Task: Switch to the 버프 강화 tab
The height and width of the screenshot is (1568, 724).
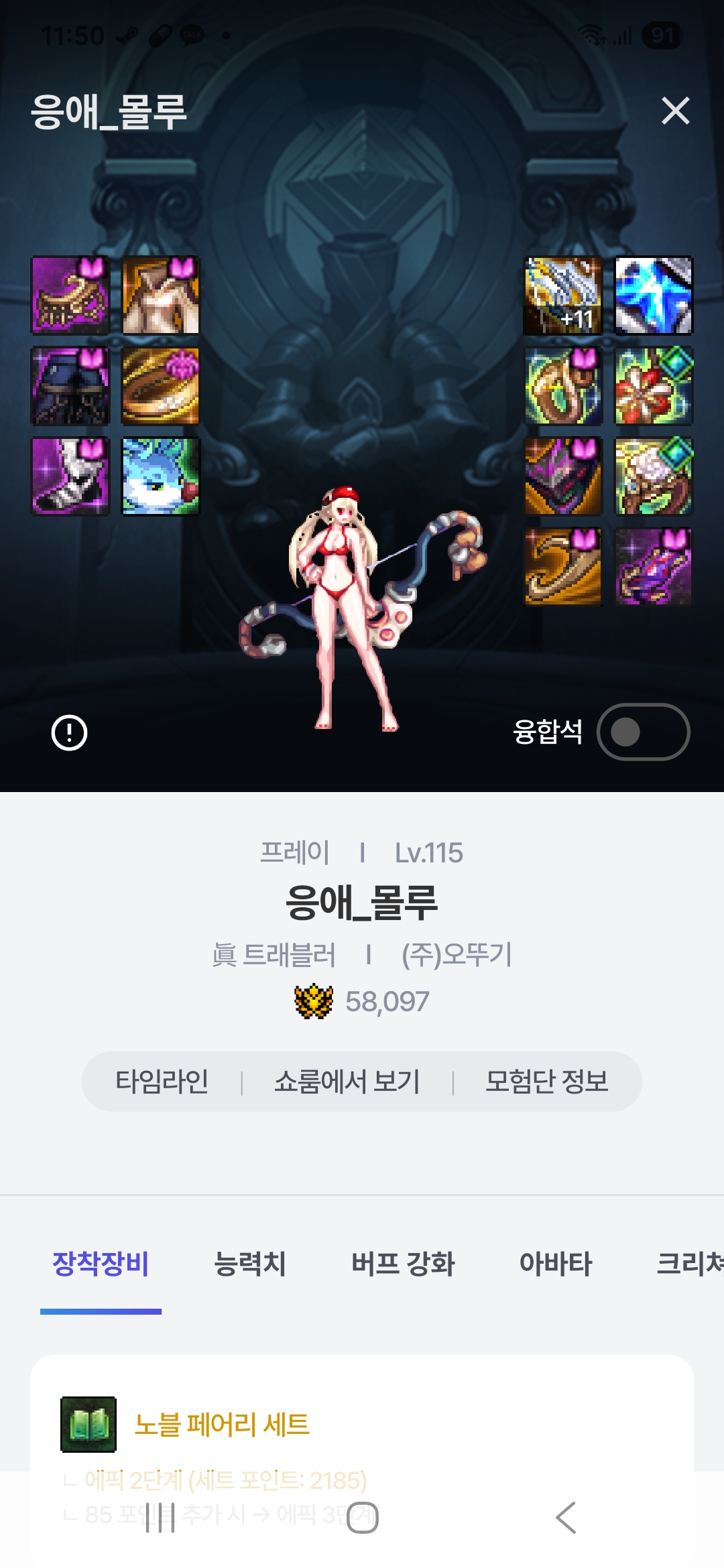Action: click(x=403, y=1264)
